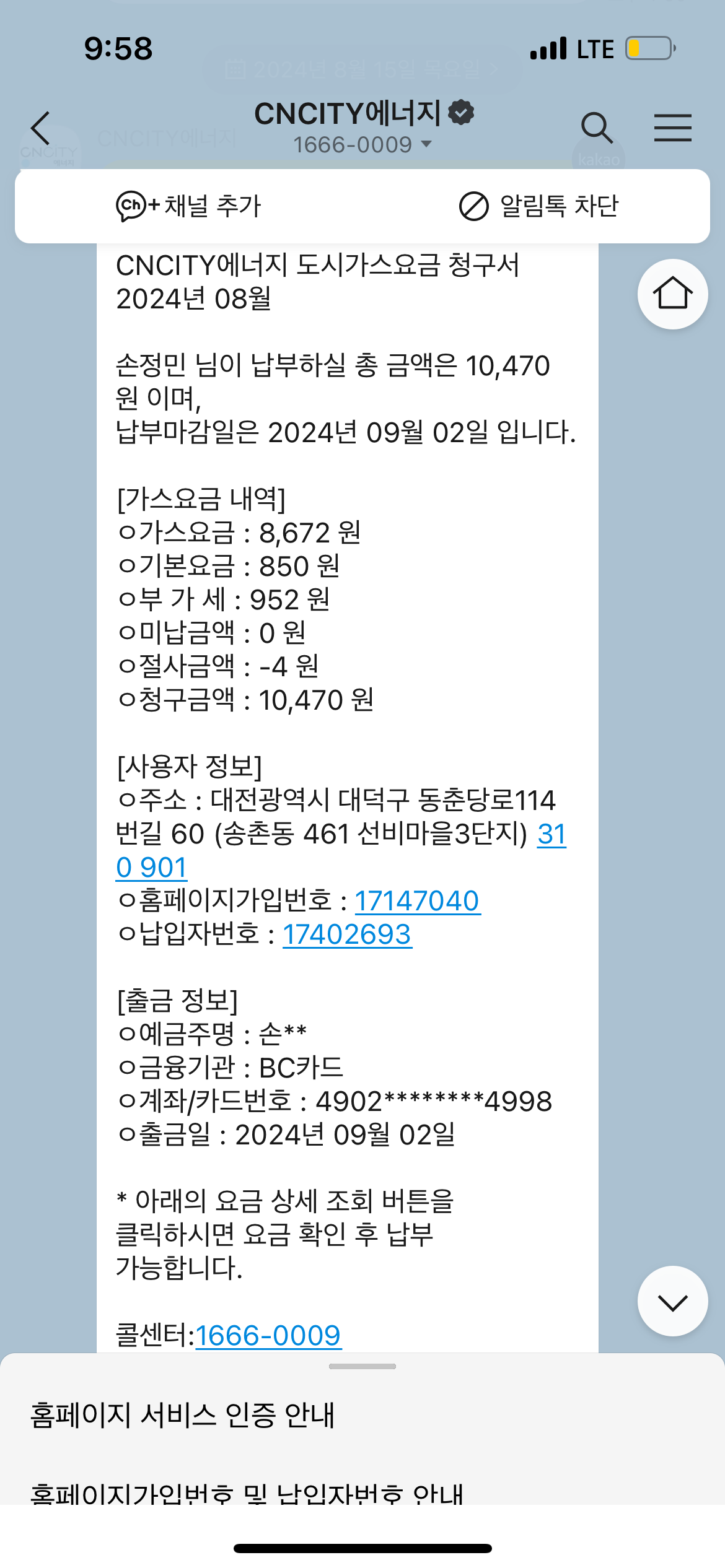This screenshot has width=725, height=1568.
Task: Go back to the chat list
Action: 41,128
